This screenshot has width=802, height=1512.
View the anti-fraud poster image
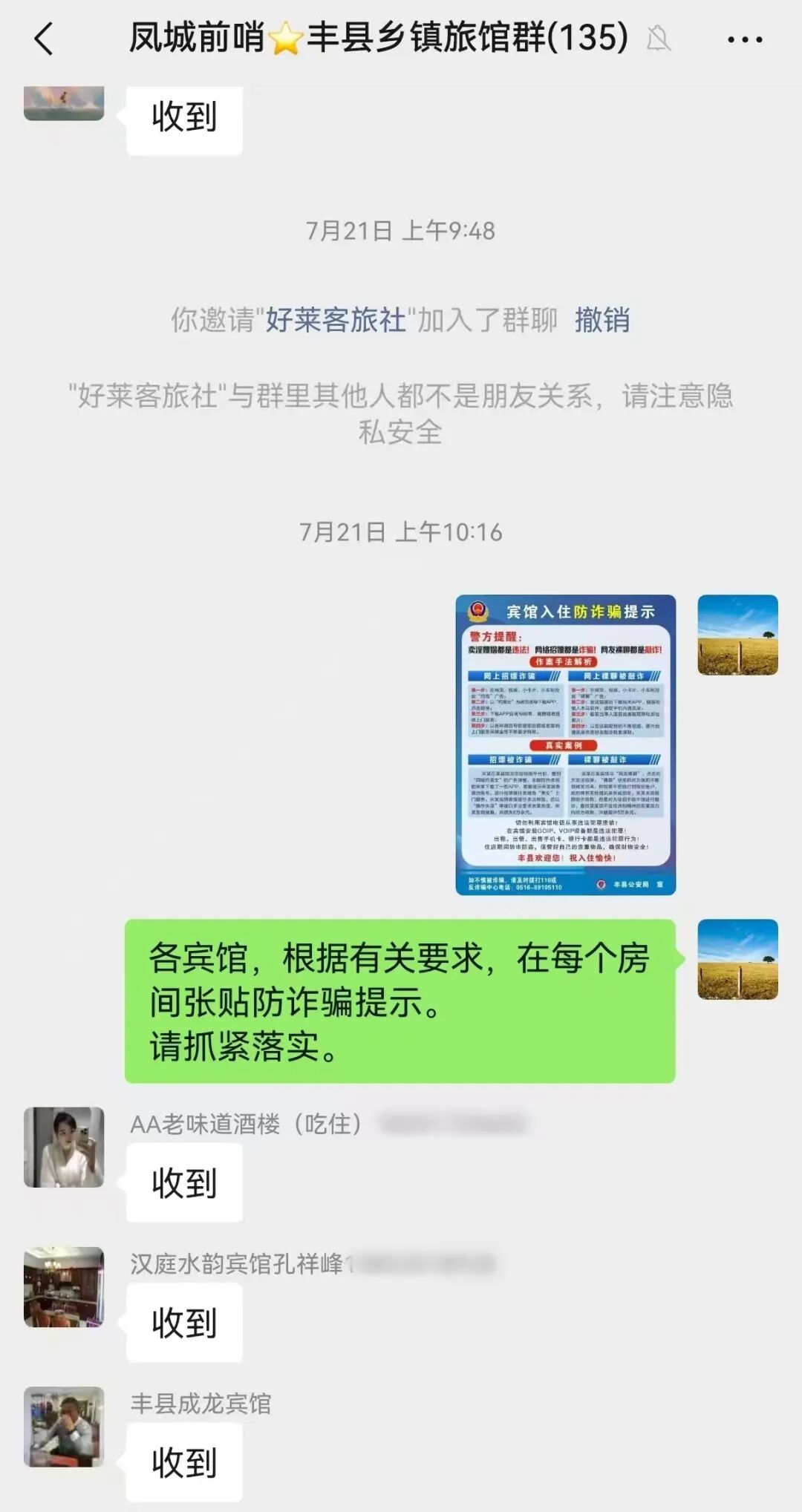(x=565, y=744)
